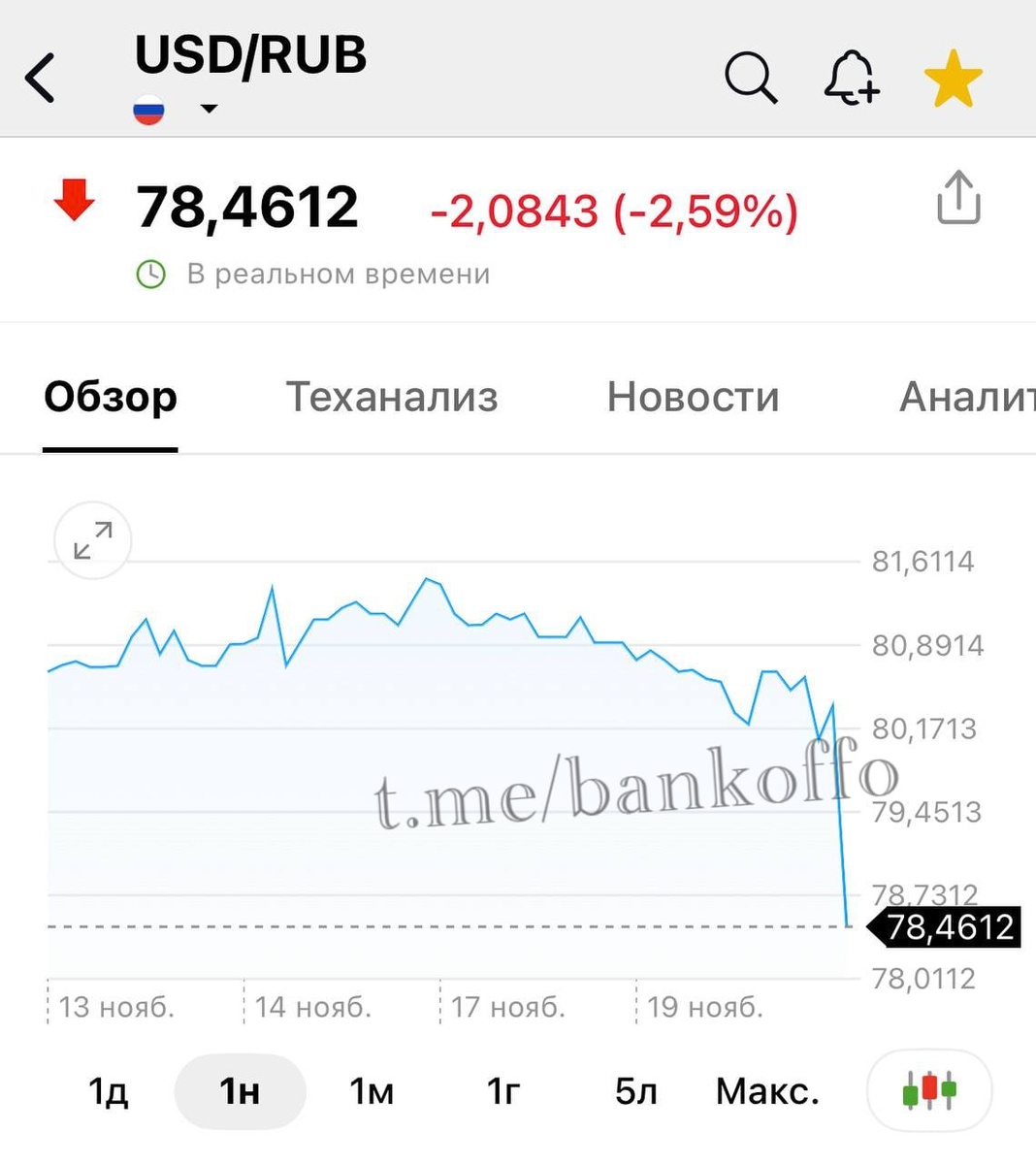Select the 1н chart range
The width and height of the screenshot is (1036, 1164).
[x=240, y=1091]
